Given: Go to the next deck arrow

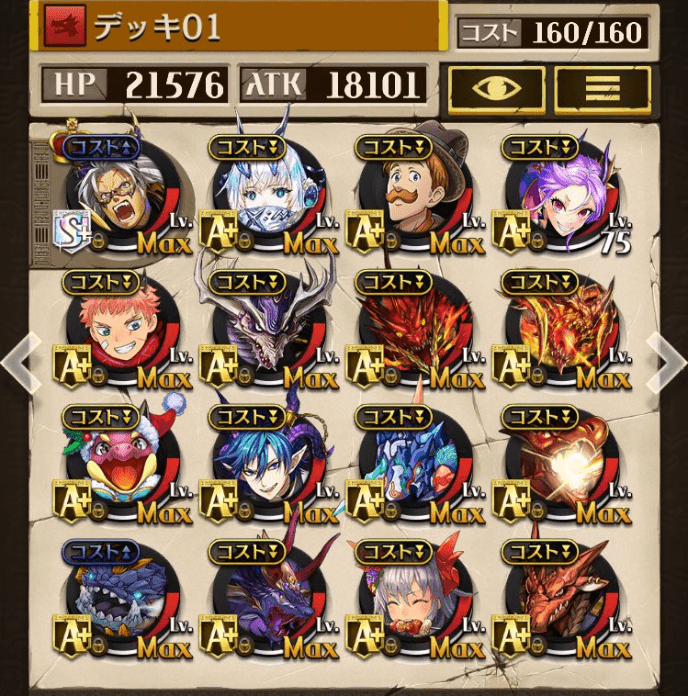Looking at the screenshot, I should 666,360.
